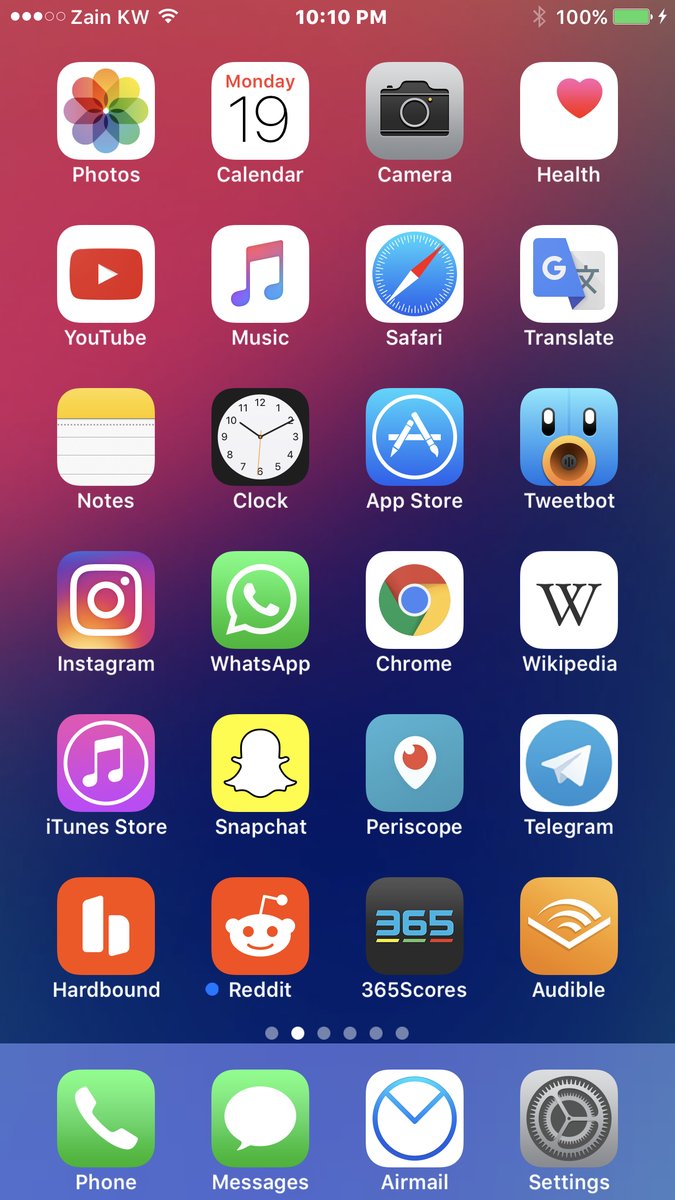This screenshot has width=675, height=1200.
Task: Launch the App Store
Action: (x=414, y=437)
